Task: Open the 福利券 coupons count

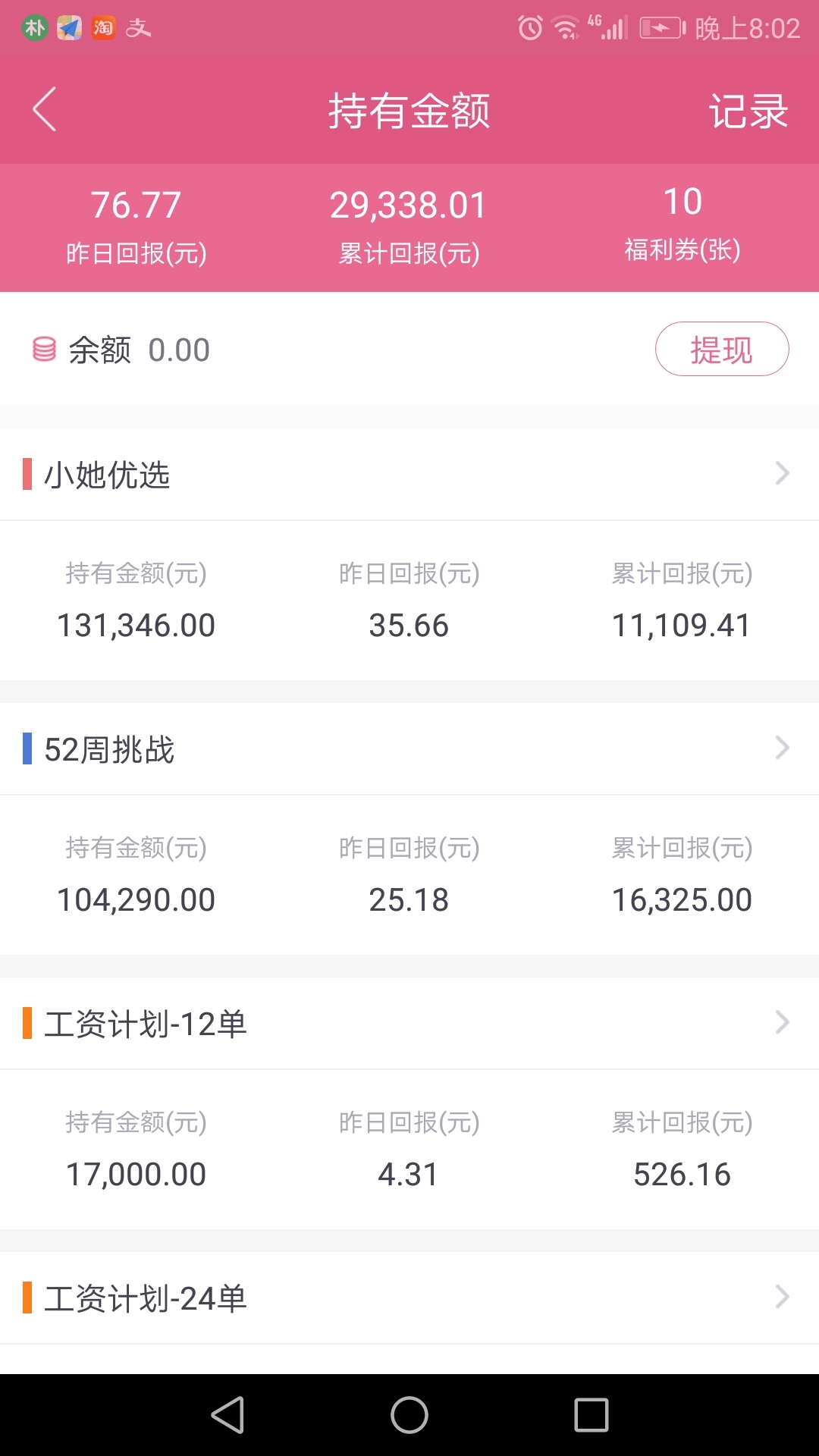Action: coord(682,224)
